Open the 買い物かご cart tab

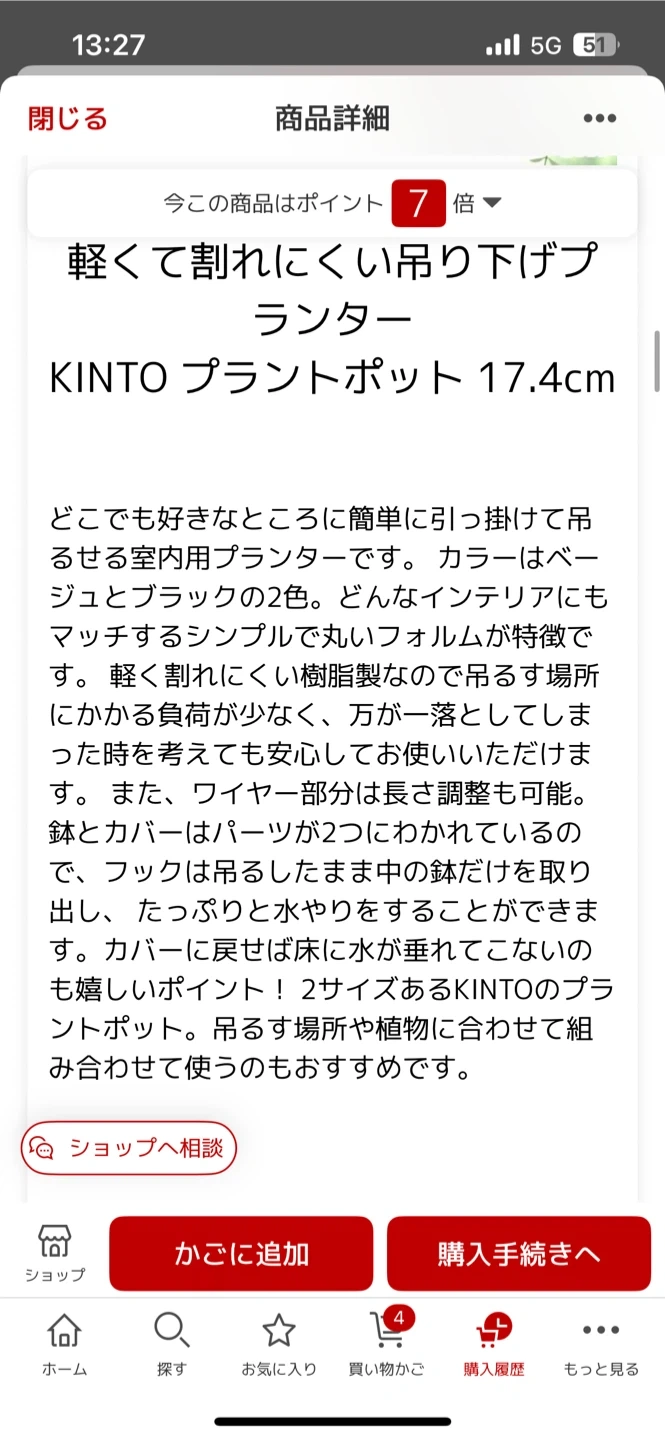[x=386, y=1345]
